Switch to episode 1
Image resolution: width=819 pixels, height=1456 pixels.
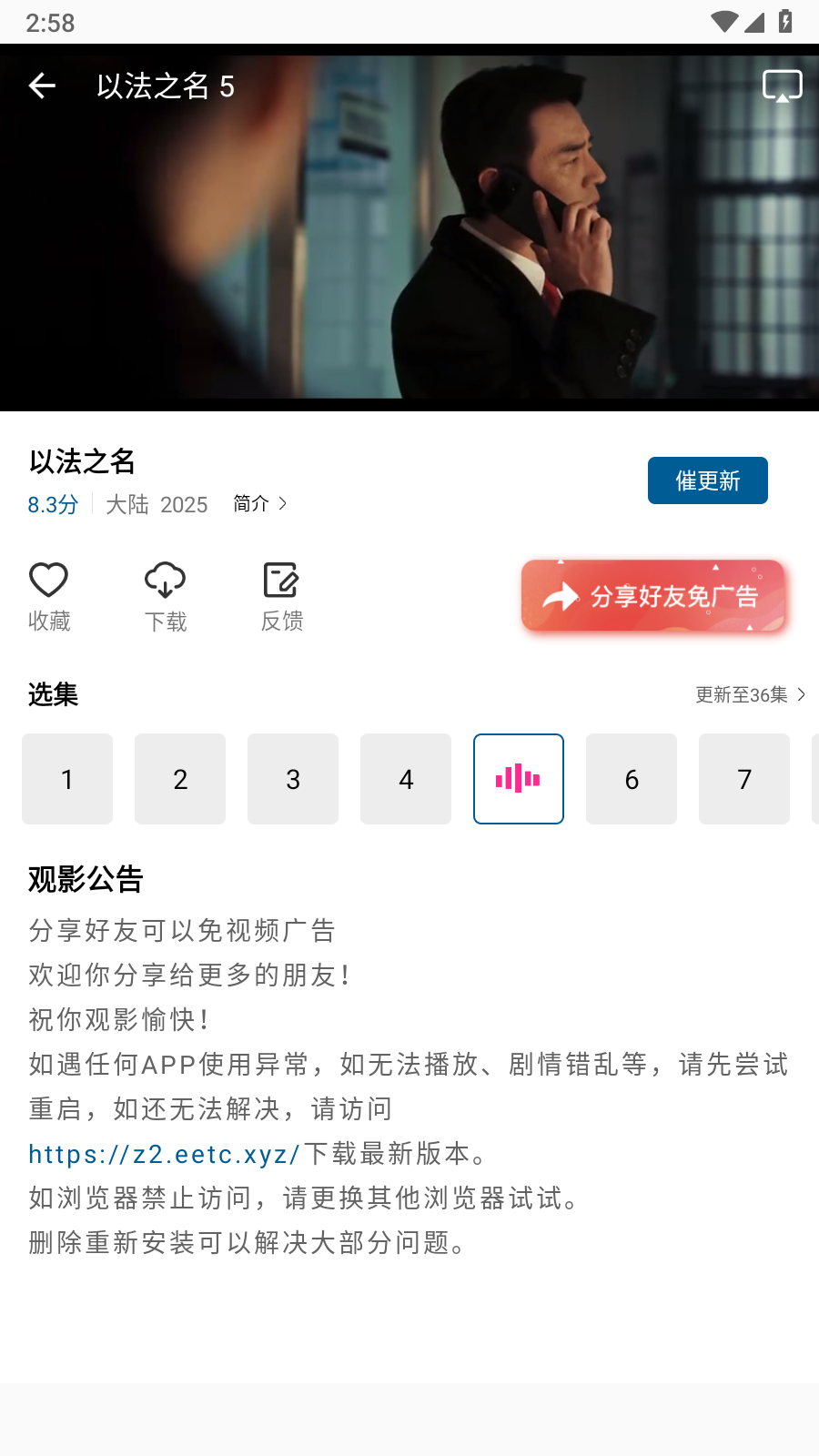(x=66, y=779)
